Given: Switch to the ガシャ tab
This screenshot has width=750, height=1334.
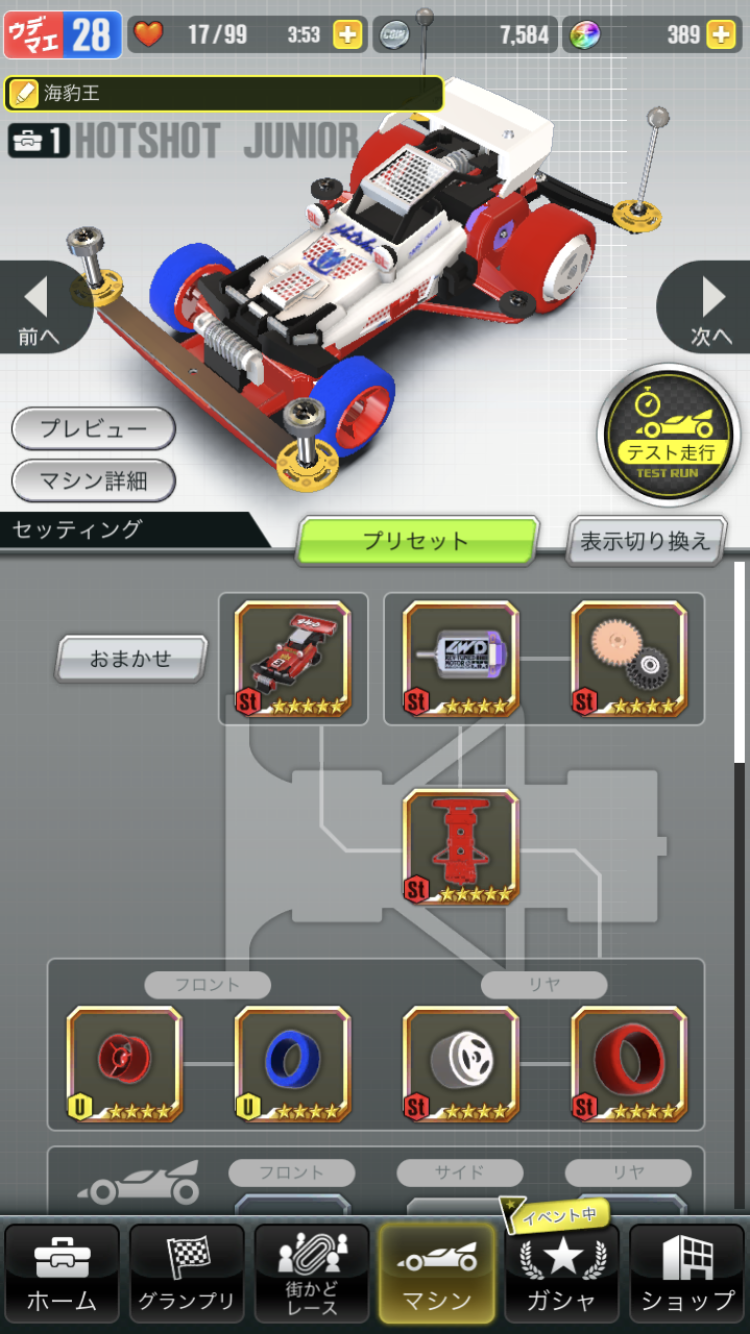Looking at the screenshot, I should tap(562, 1274).
